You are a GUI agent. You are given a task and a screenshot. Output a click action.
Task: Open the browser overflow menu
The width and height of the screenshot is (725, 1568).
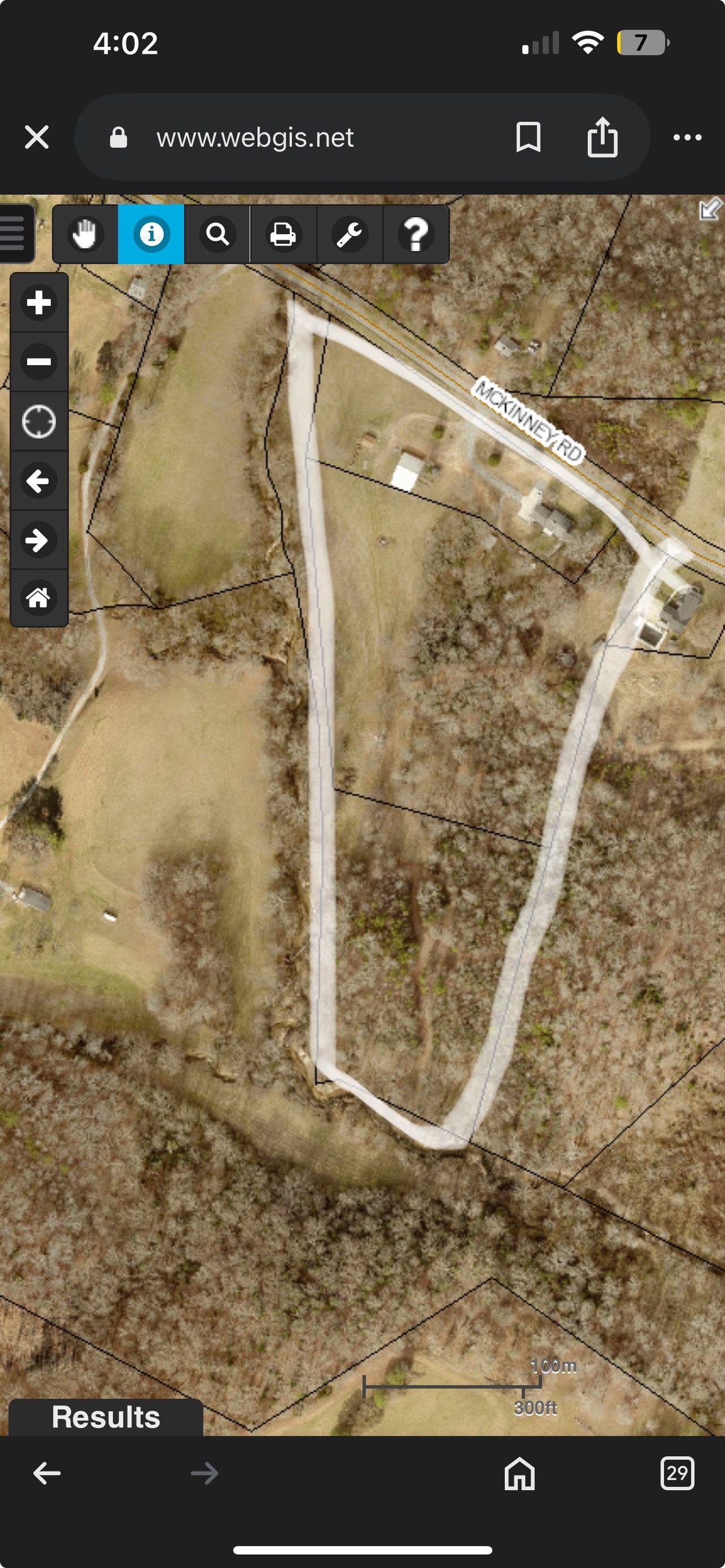687,138
